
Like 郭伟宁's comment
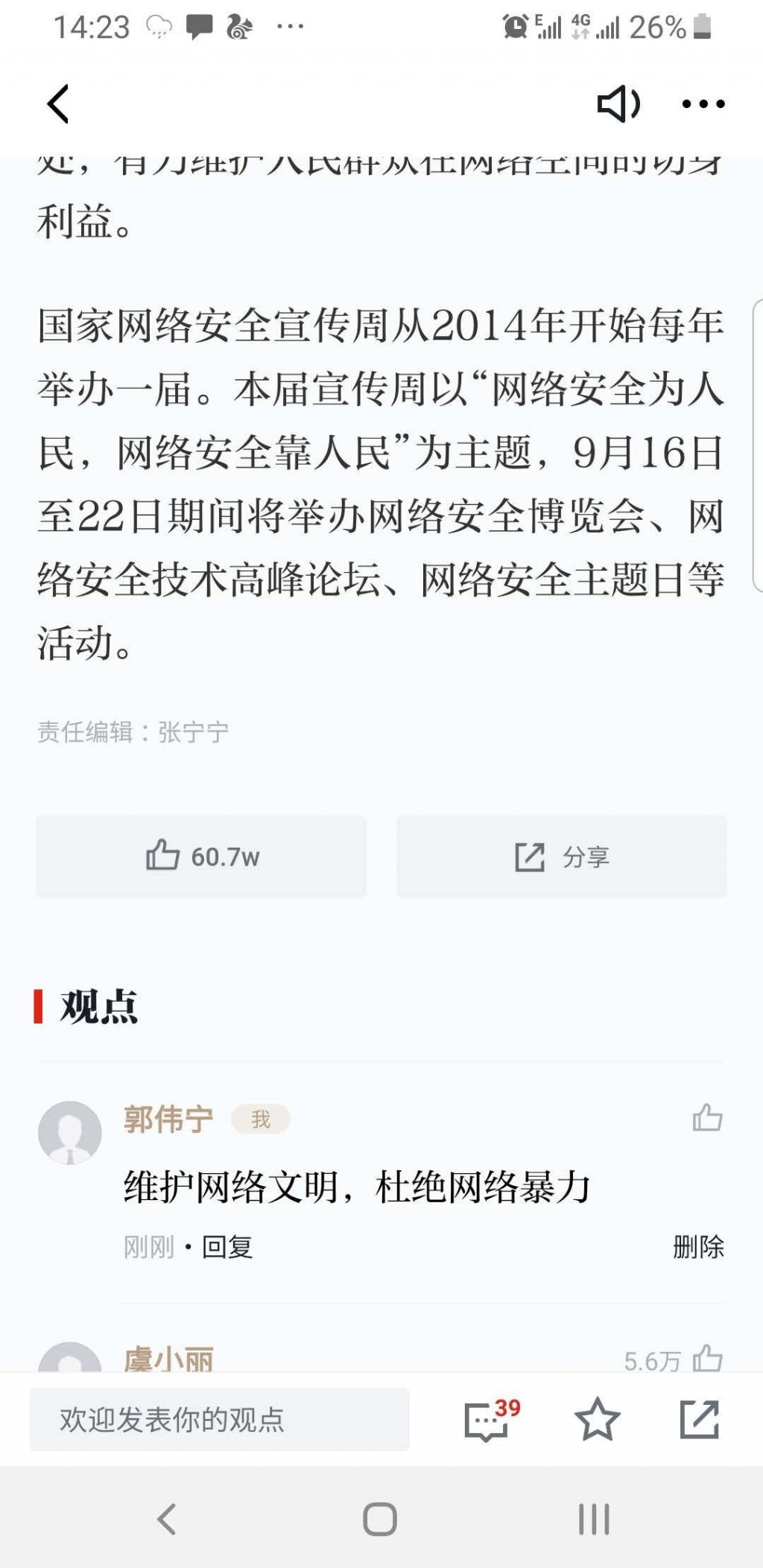coord(707,1117)
